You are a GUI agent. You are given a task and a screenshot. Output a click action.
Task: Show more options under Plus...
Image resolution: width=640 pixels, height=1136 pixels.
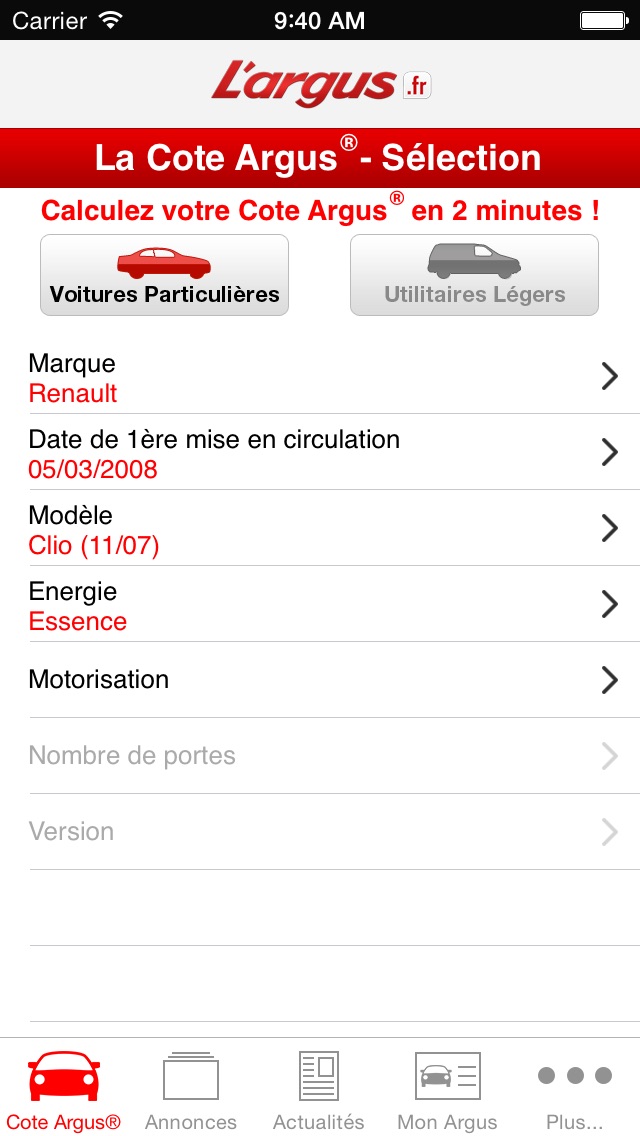click(x=575, y=1088)
